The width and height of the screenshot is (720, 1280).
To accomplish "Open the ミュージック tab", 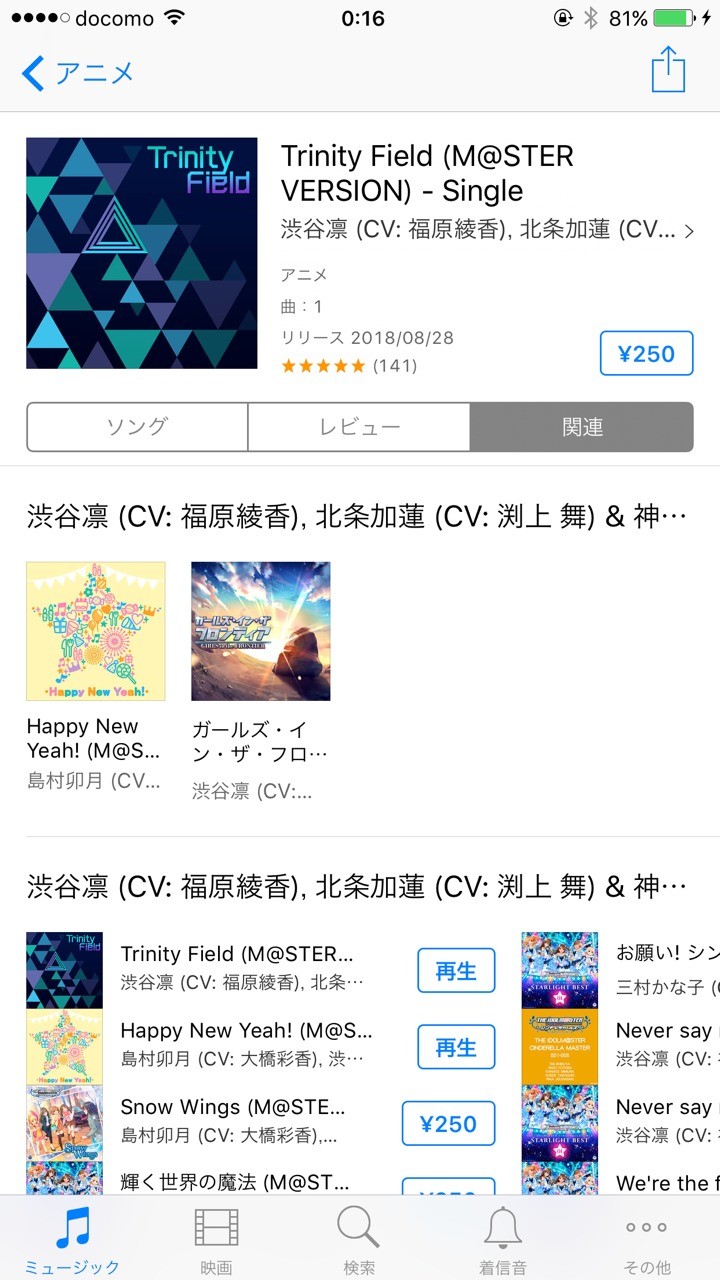I will pyautogui.click(x=72, y=1238).
